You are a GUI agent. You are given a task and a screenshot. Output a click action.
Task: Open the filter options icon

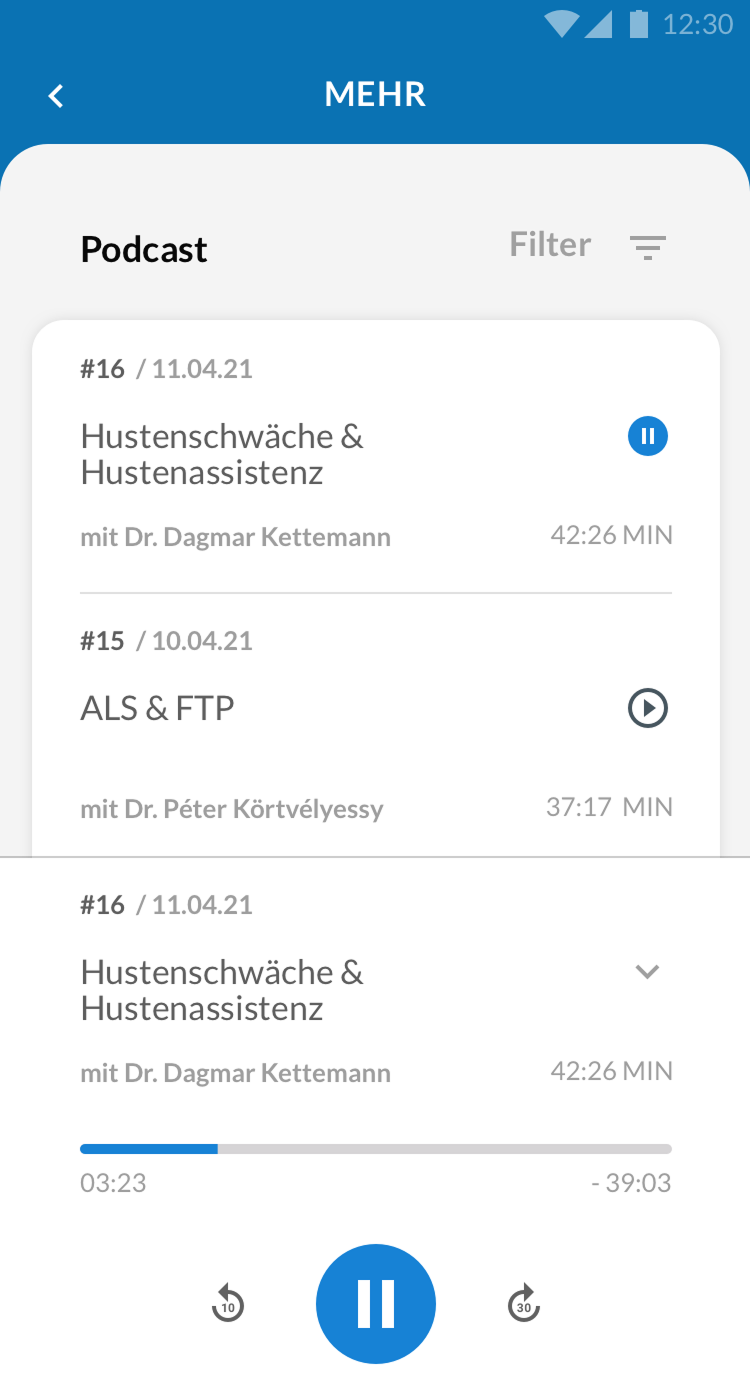tap(647, 245)
